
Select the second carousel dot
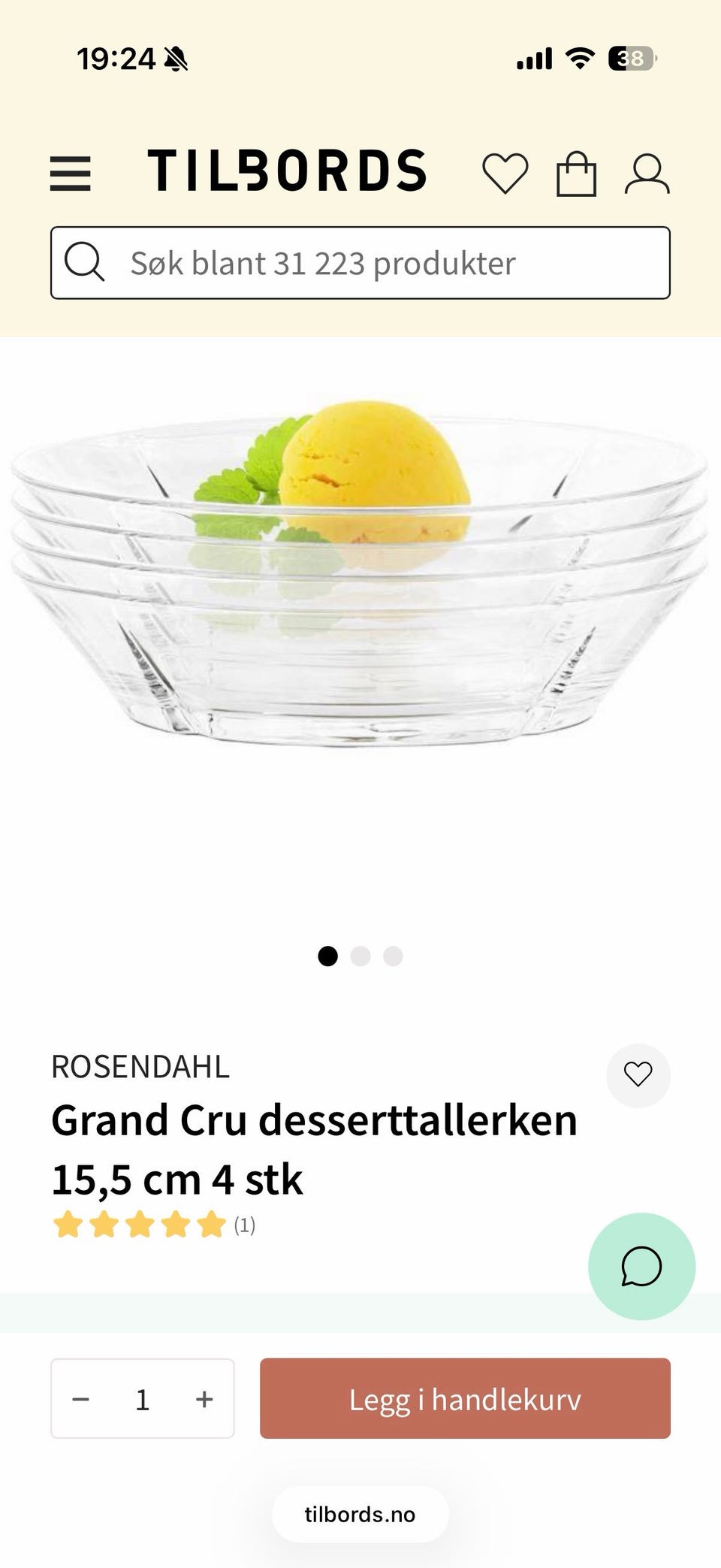(x=360, y=956)
